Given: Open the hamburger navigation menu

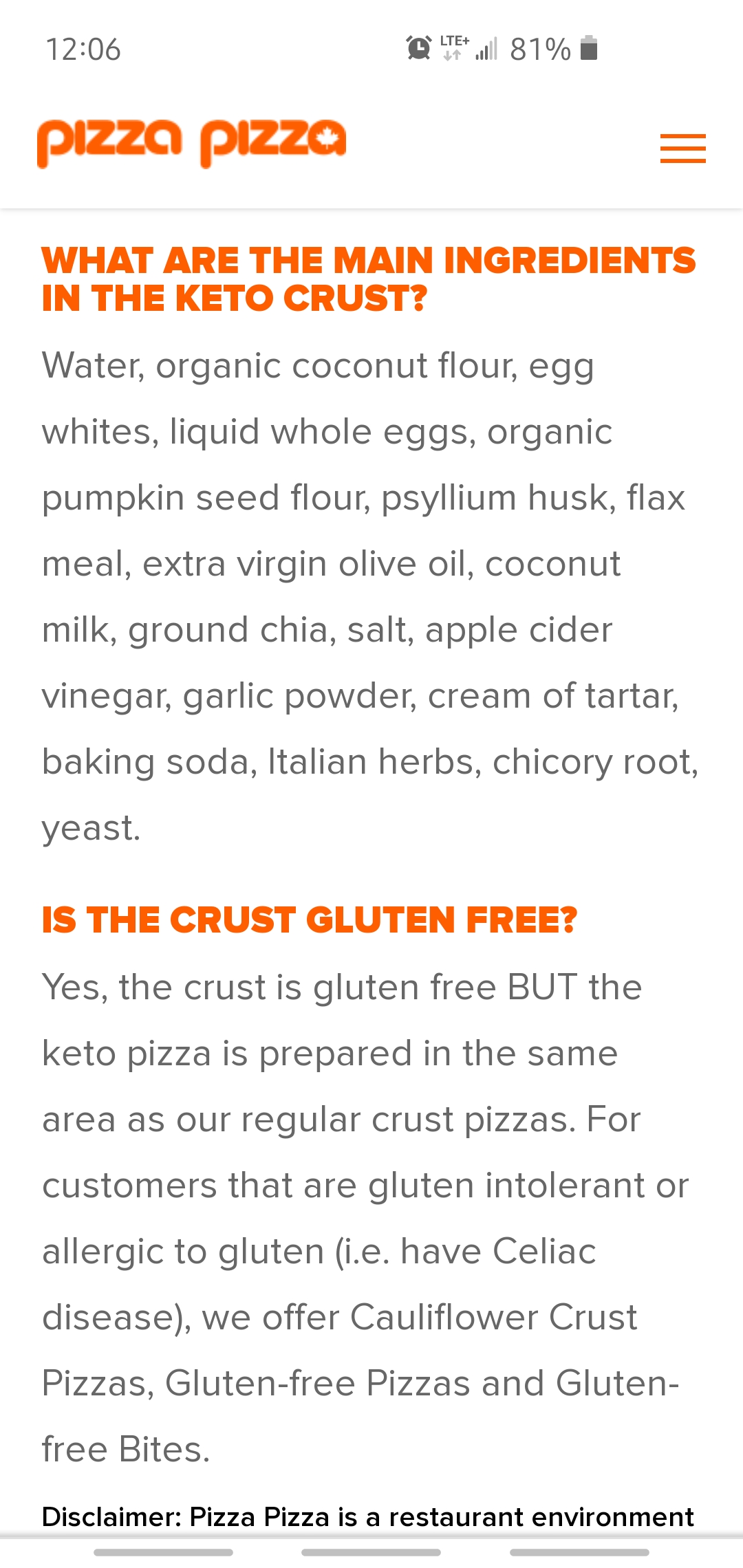Looking at the screenshot, I should coord(682,149).
